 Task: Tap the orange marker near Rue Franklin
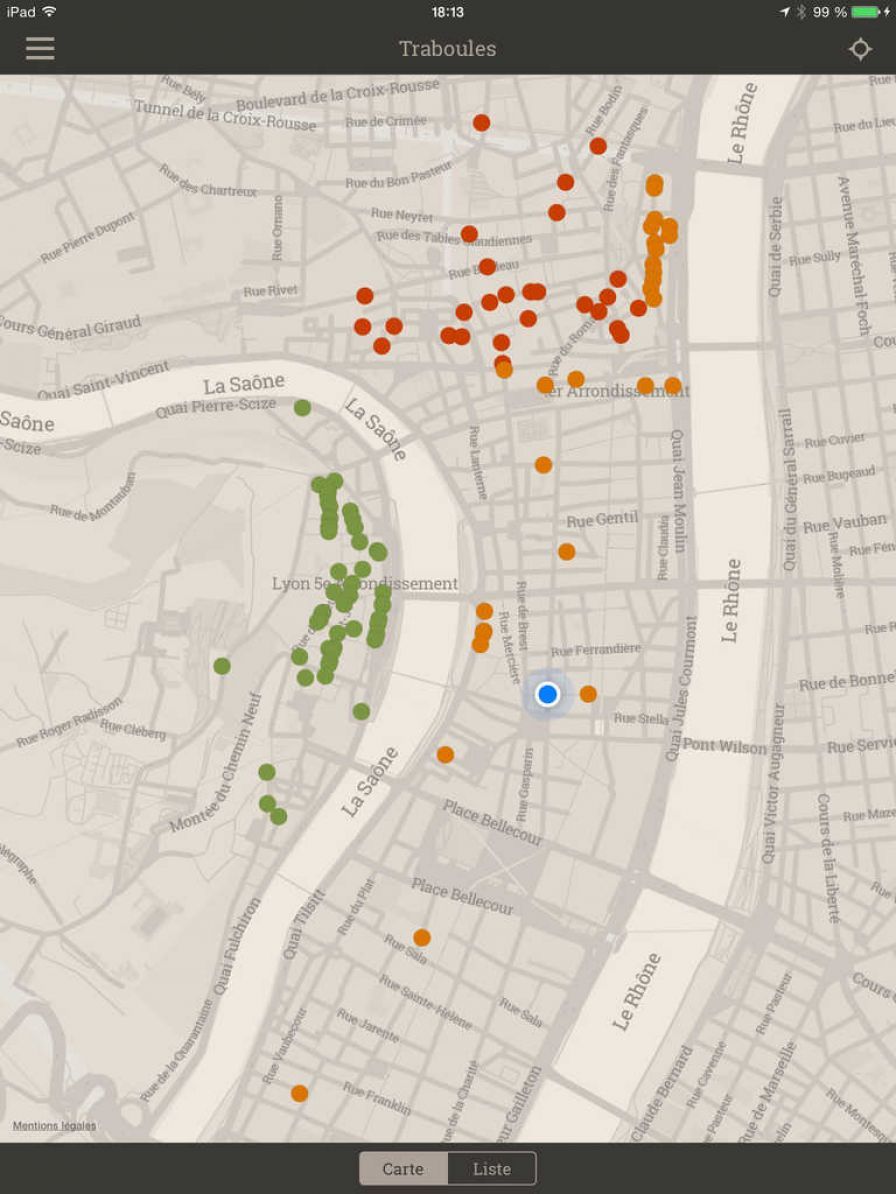pos(299,1093)
